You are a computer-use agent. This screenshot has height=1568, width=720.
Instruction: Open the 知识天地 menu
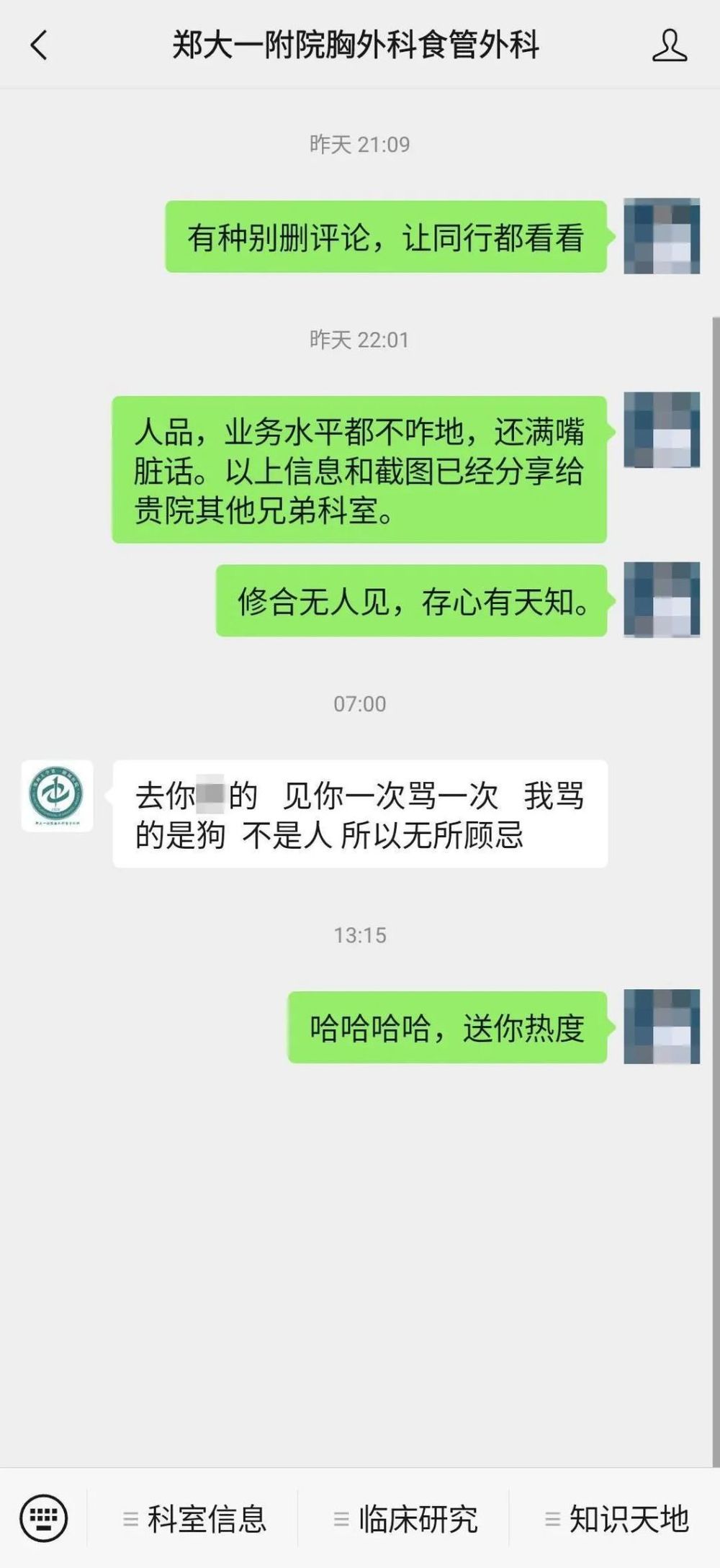click(617, 1519)
